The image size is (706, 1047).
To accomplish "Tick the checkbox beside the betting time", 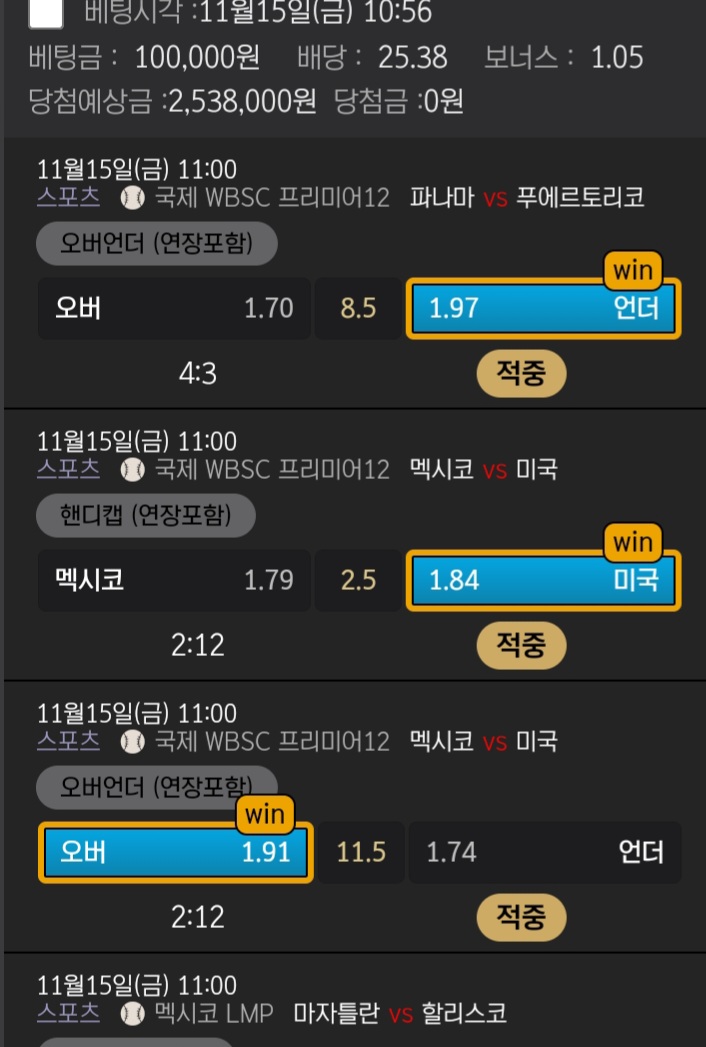I will click(x=46, y=13).
